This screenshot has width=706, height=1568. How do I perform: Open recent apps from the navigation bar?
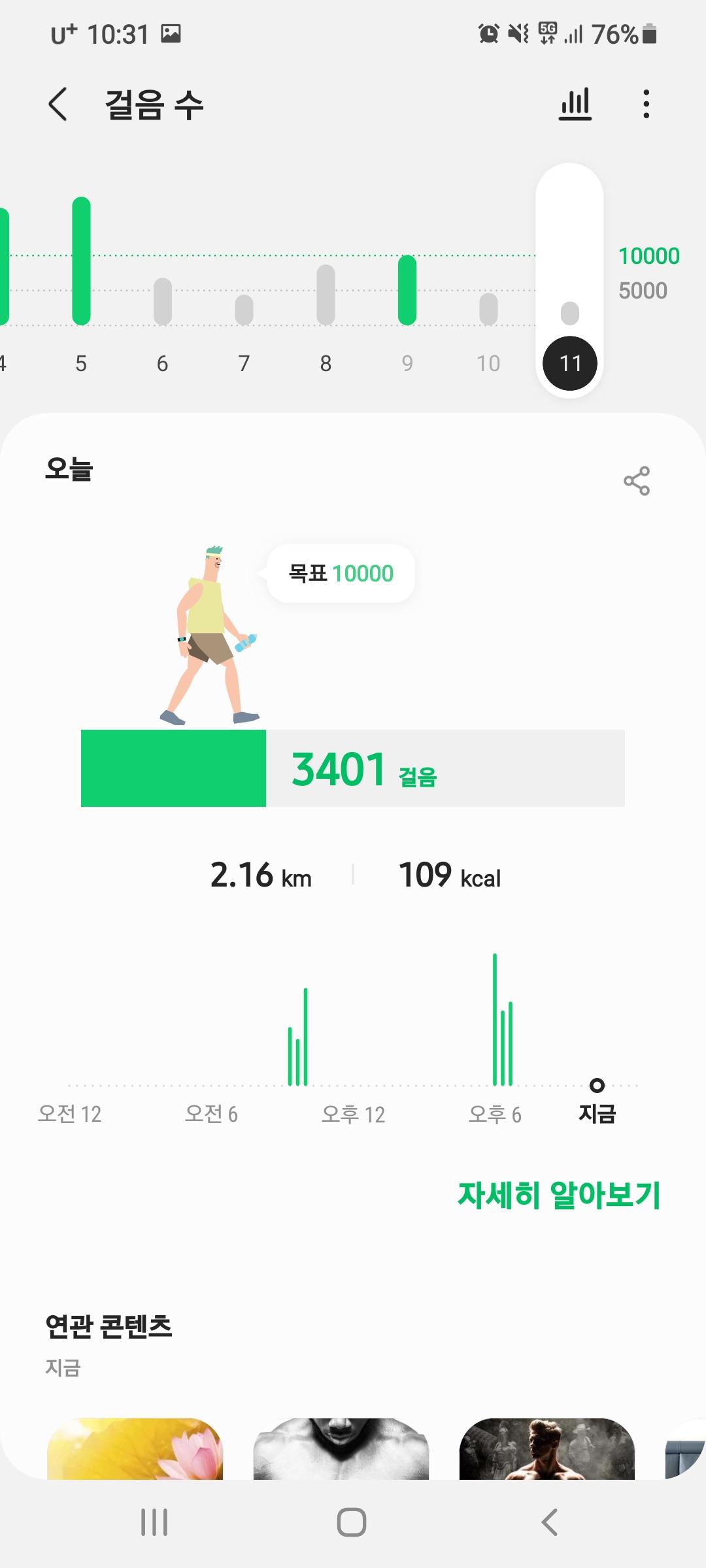coord(154,1522)
